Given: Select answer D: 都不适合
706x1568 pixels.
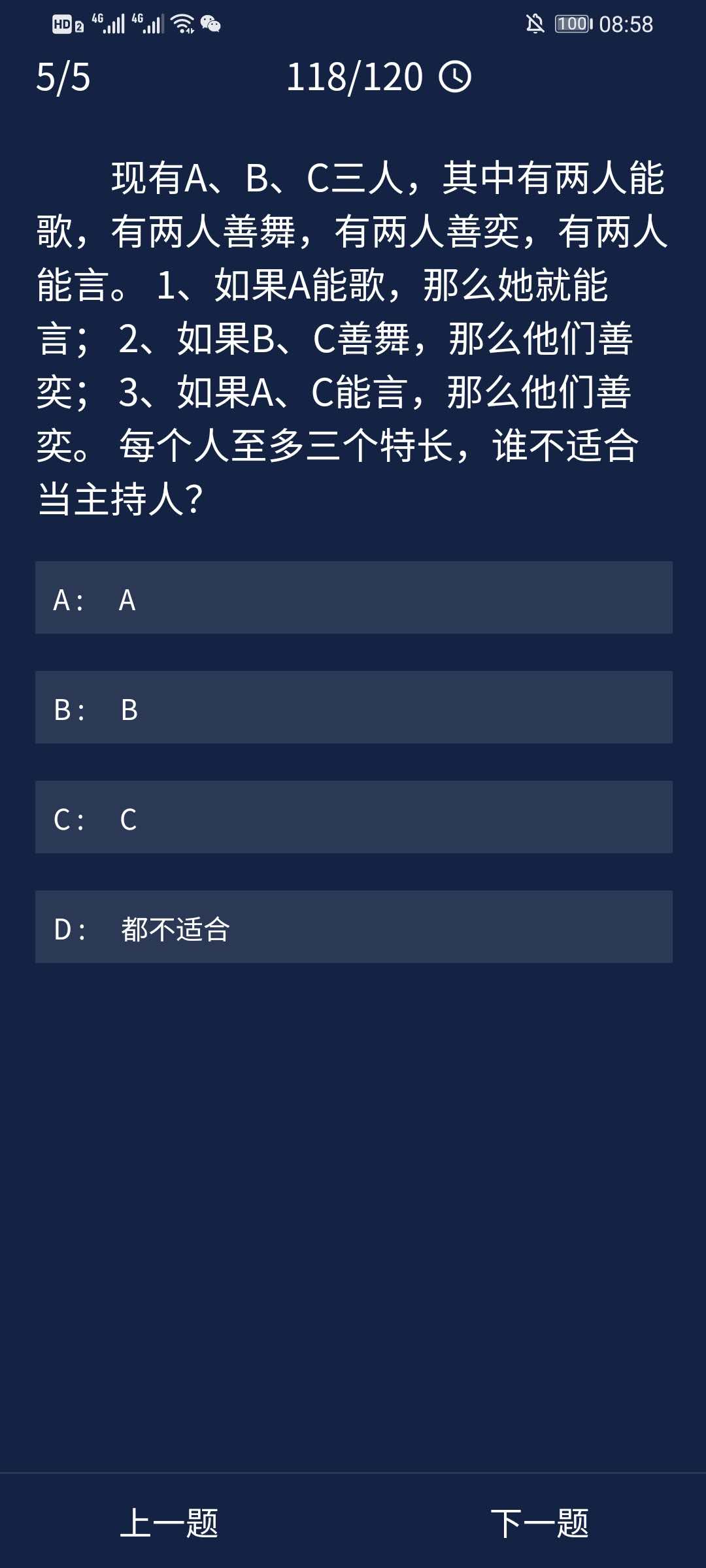Looking at the screenshot, I should coord(353,927).
